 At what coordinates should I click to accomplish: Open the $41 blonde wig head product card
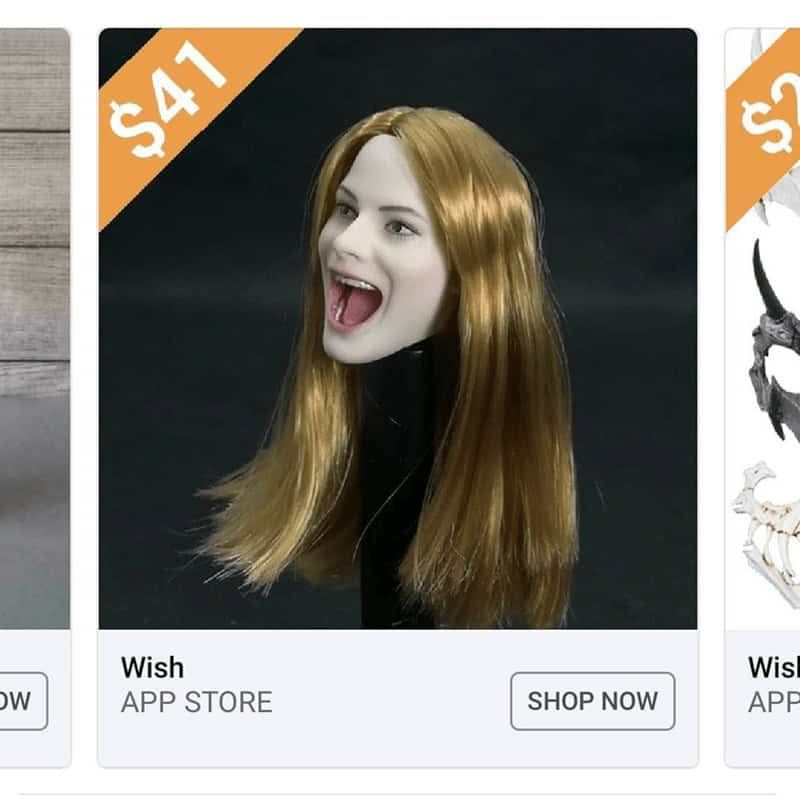(397, 330)
